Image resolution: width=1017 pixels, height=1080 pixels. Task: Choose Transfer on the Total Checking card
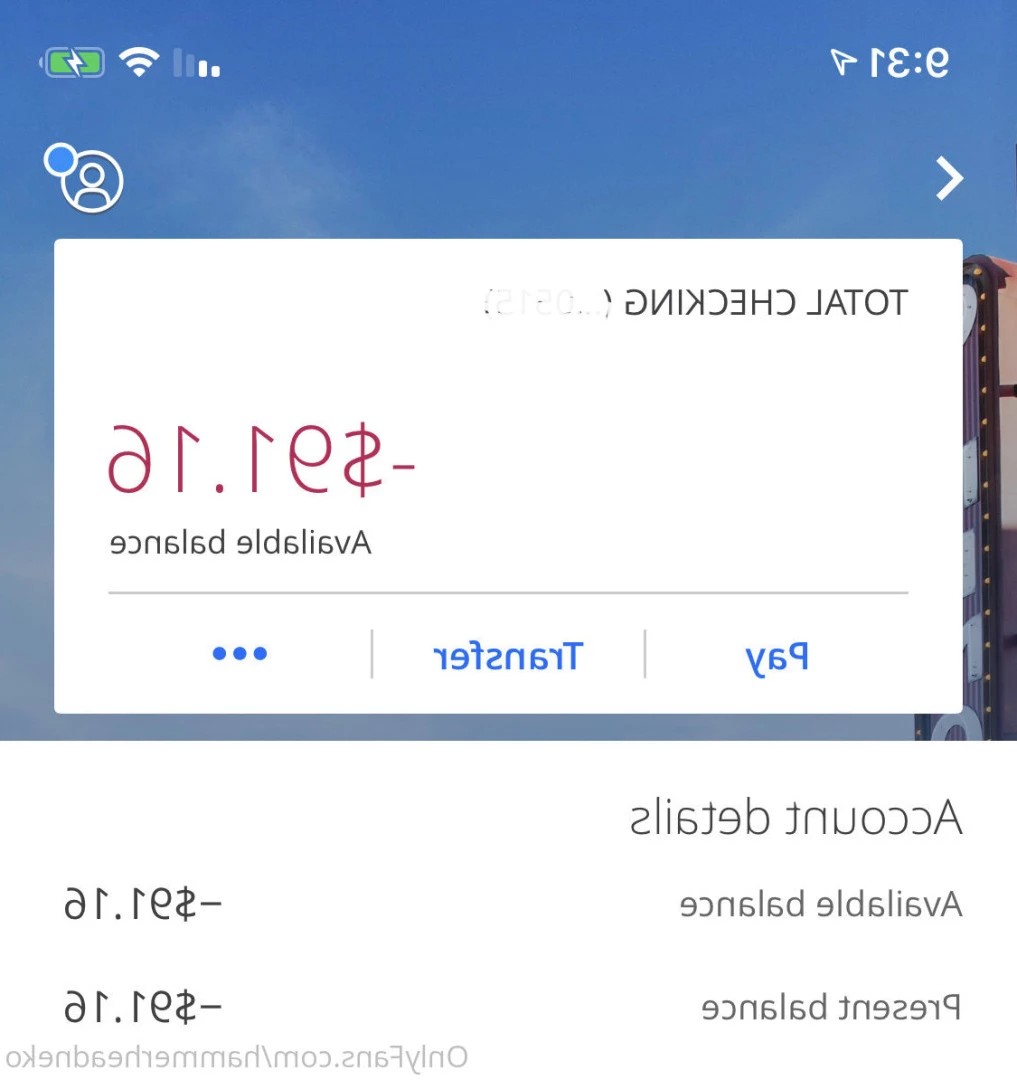[507, 656]
